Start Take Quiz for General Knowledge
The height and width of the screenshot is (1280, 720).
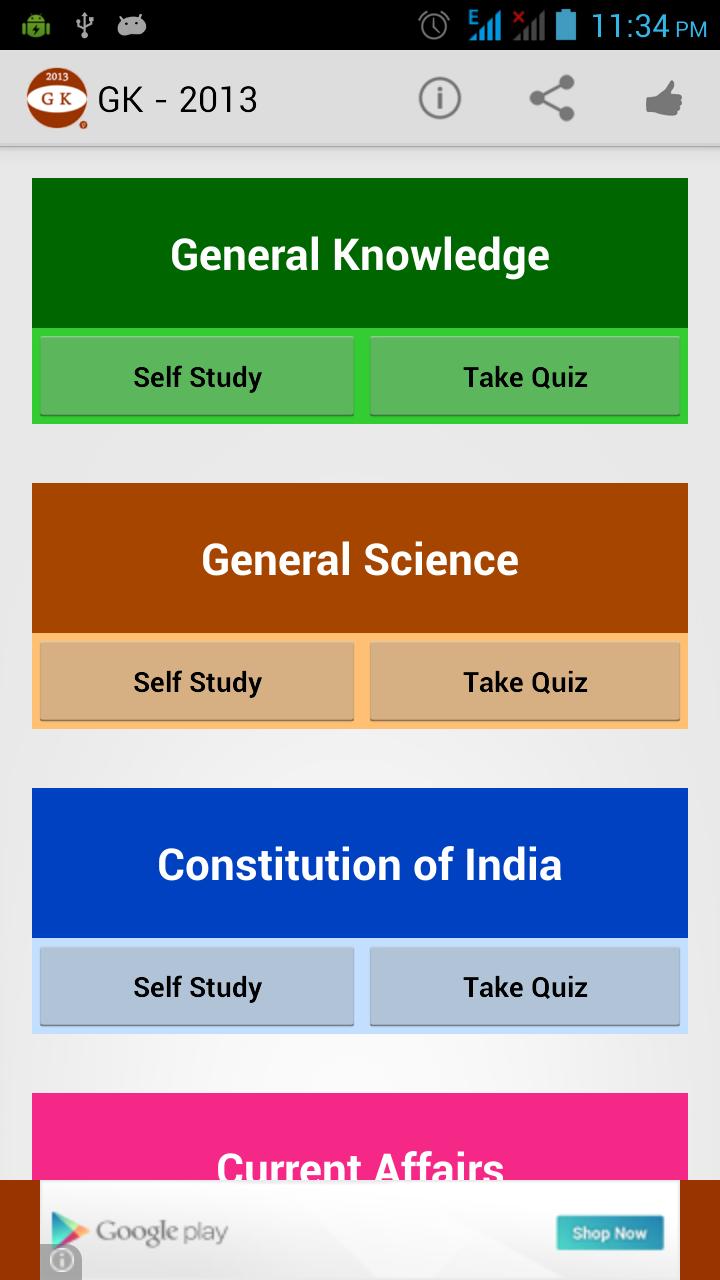click(x=524, y=376)
